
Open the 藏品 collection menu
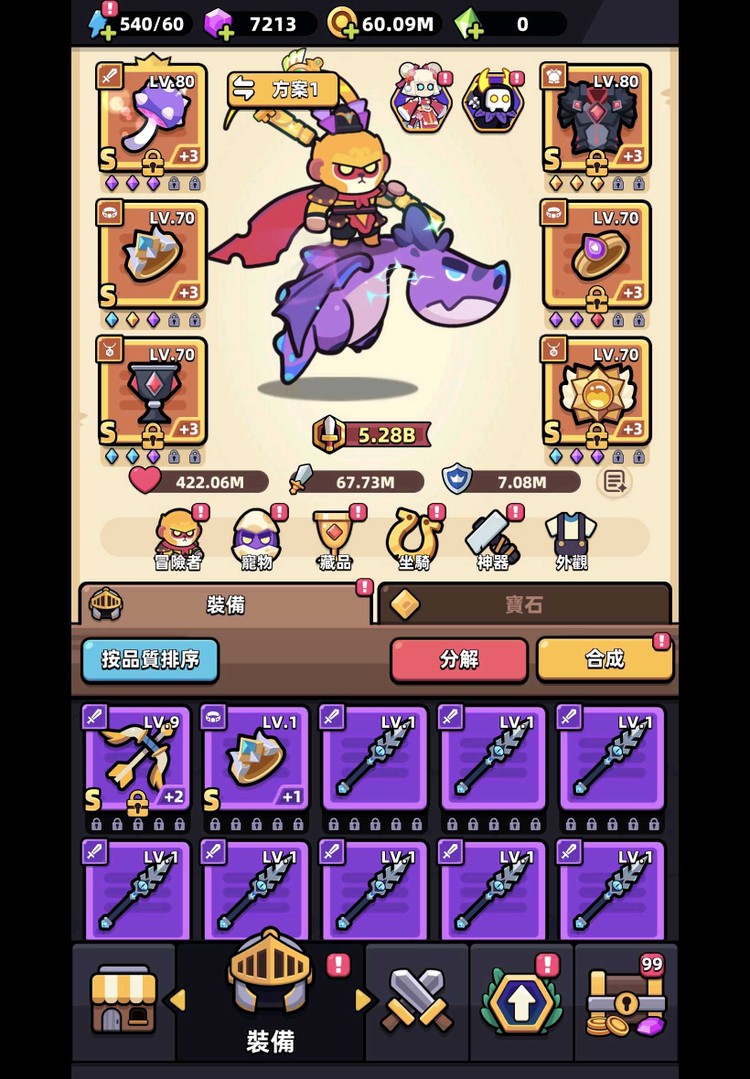pos(334,540)
